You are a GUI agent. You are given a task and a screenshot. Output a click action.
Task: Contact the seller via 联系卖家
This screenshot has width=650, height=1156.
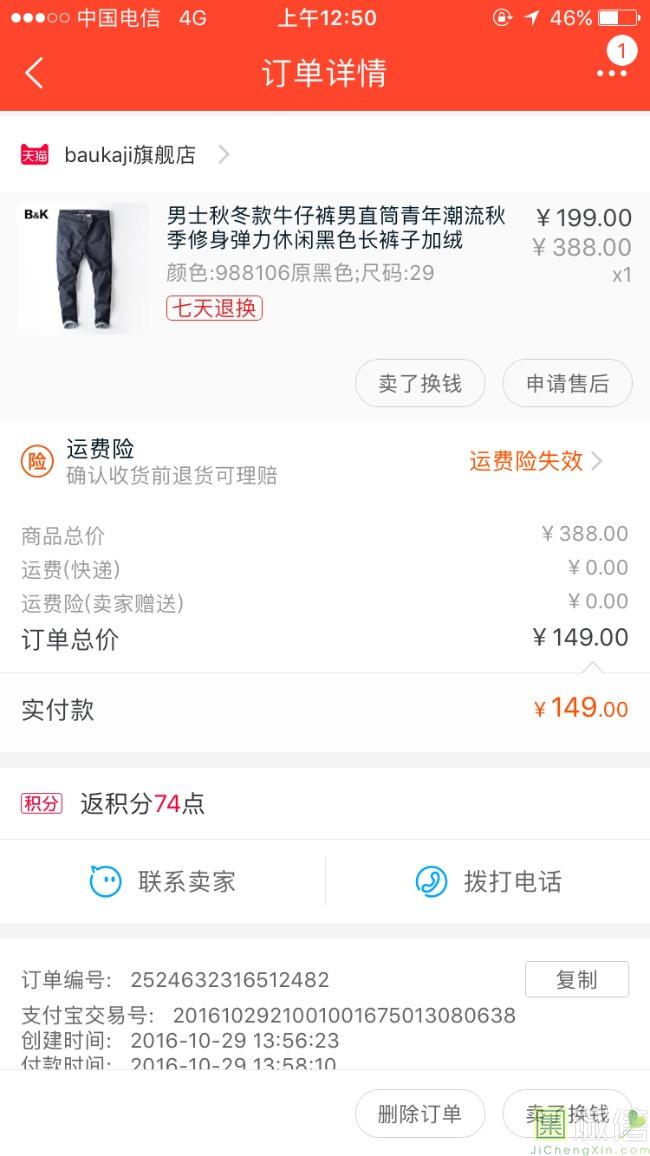pyautogui.click(x=163, y=881)
